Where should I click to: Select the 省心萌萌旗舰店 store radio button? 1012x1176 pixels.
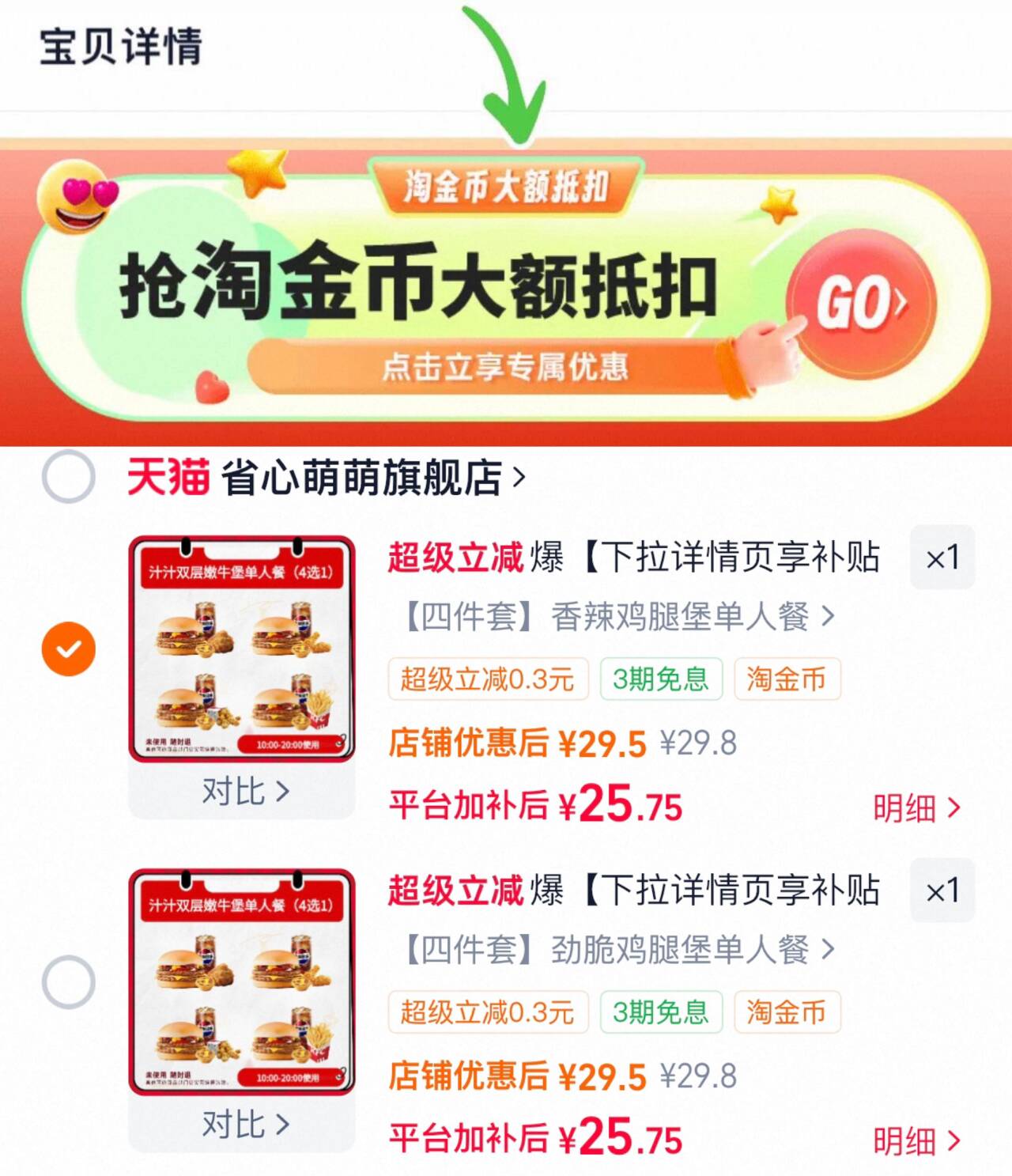[70, 474]
